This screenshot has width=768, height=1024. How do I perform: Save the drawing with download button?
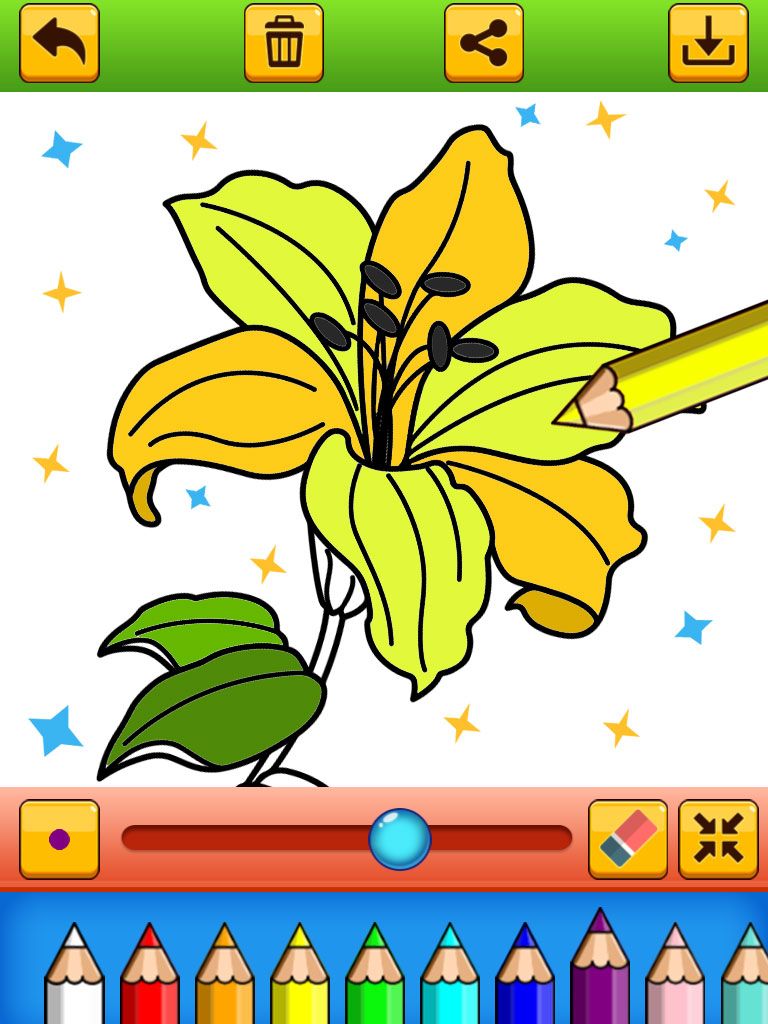point(708,43)
